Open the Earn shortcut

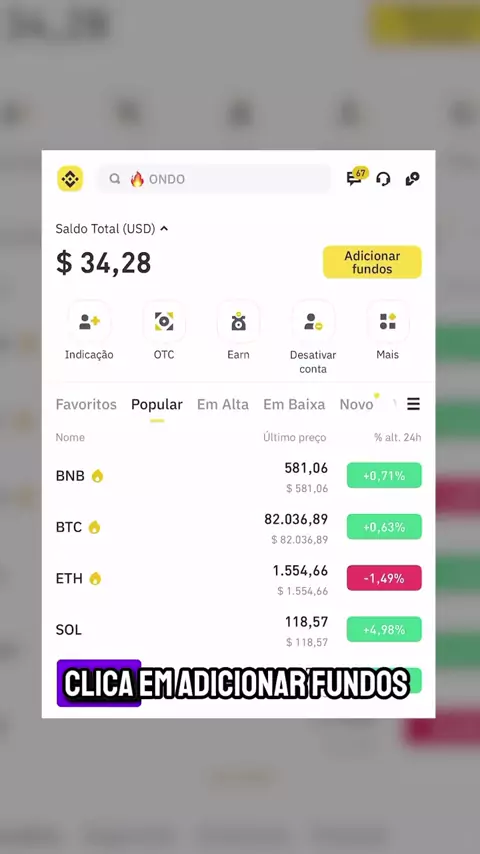pyautogui.click(x=239, y=332)
